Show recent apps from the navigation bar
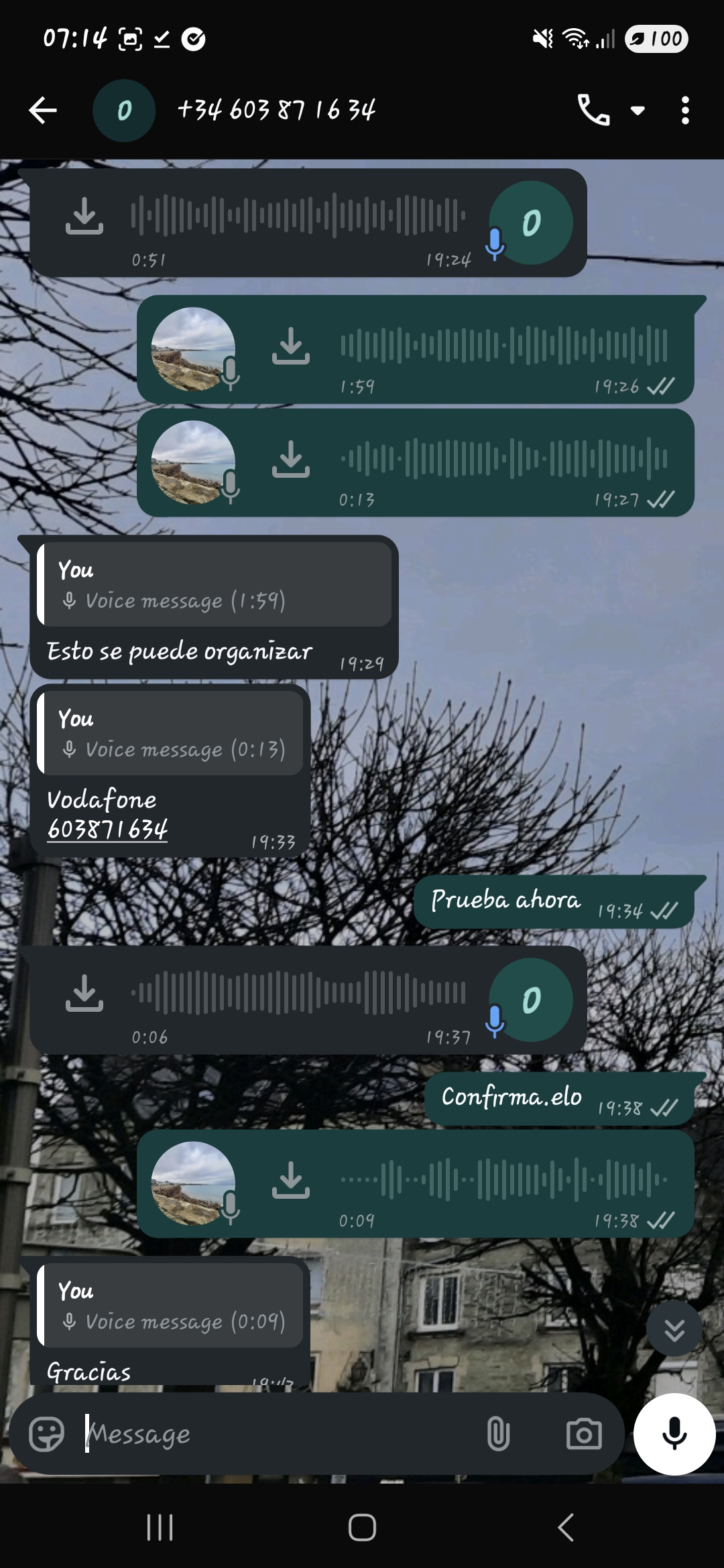The image size is (724, 1568). pos(160,1528)
